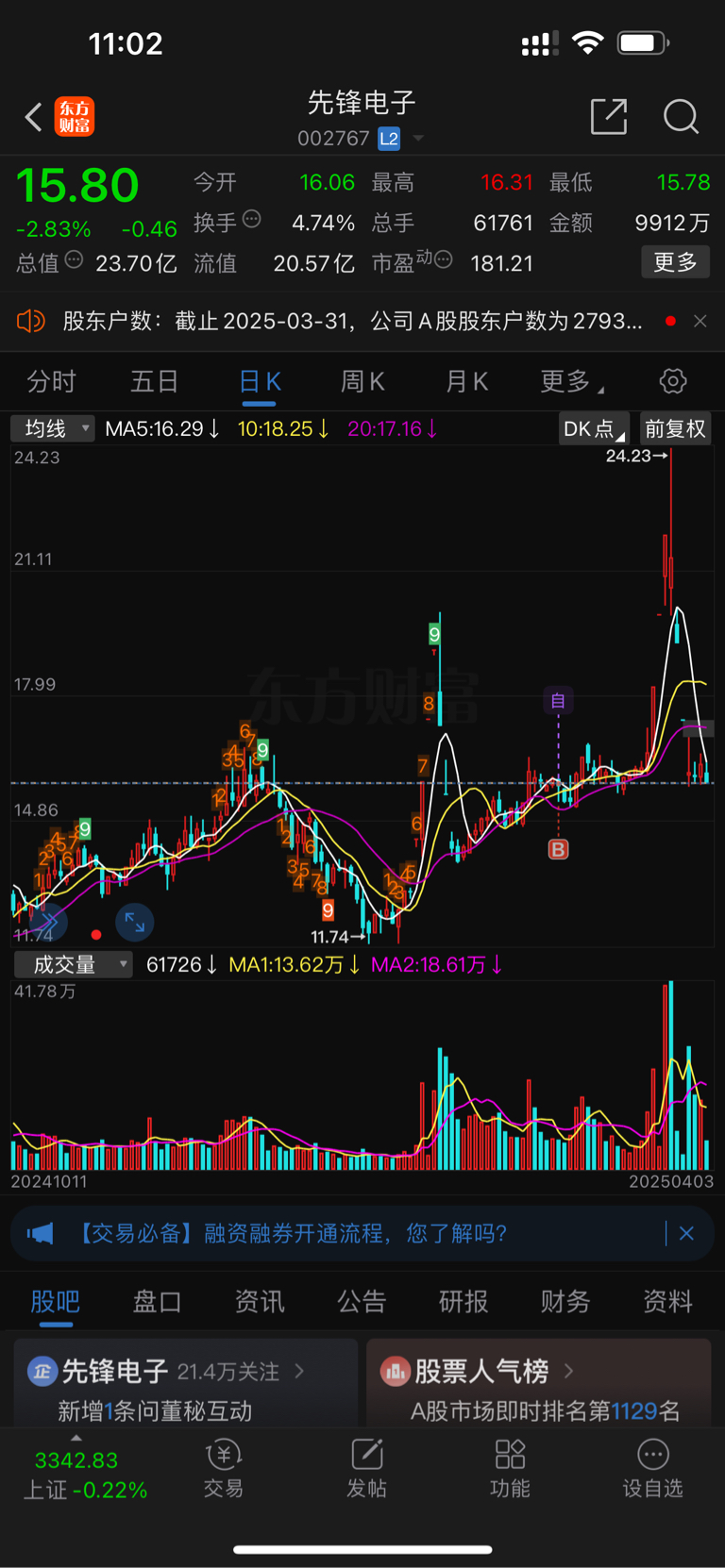The width and height of the screenshot is (725, 1568).
Task: Show extra quote data via 更多 button
Action: [675, 262]
